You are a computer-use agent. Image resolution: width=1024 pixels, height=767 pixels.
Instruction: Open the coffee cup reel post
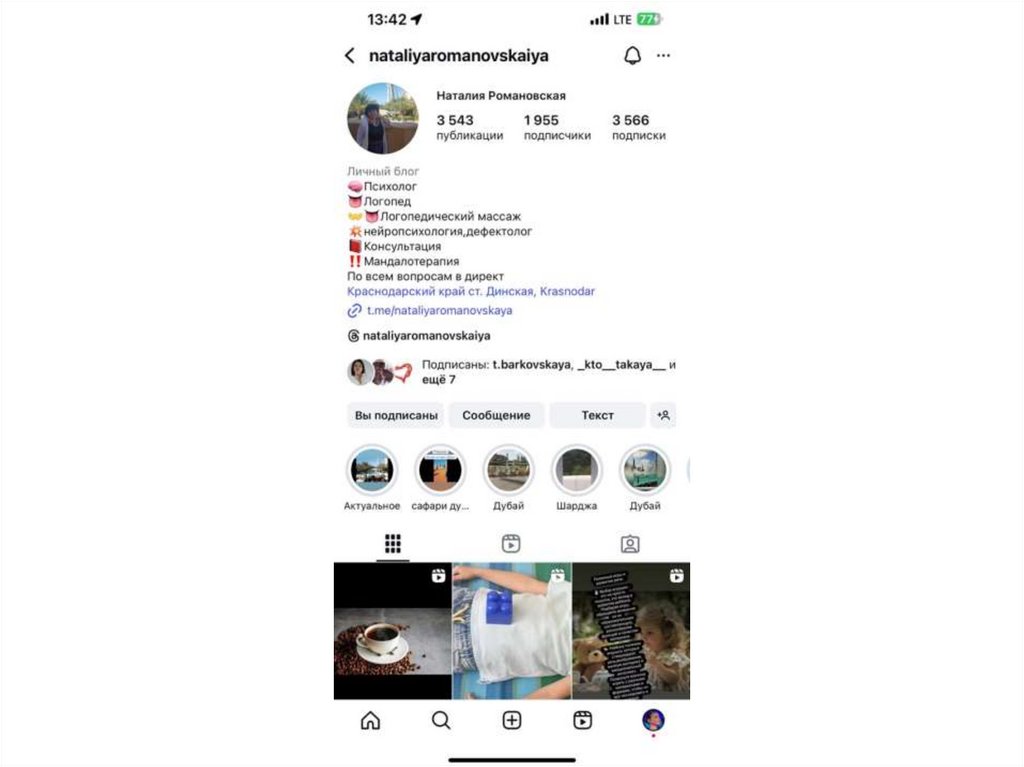pyautogui.click(x=392, y=630)
